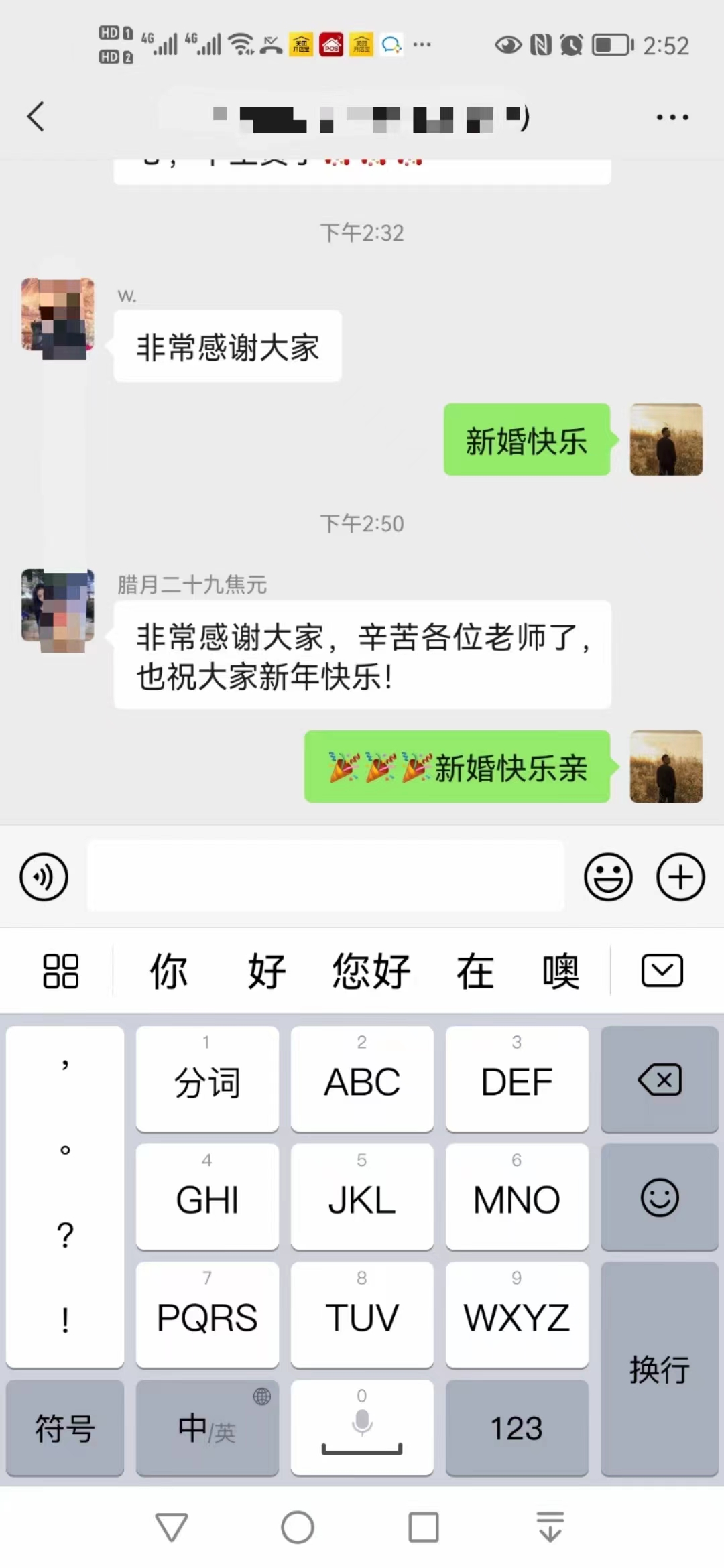The height and width of the screenshot is (1568, 724).
Task: Choose the suggestion 你
Action: (168, 971)
